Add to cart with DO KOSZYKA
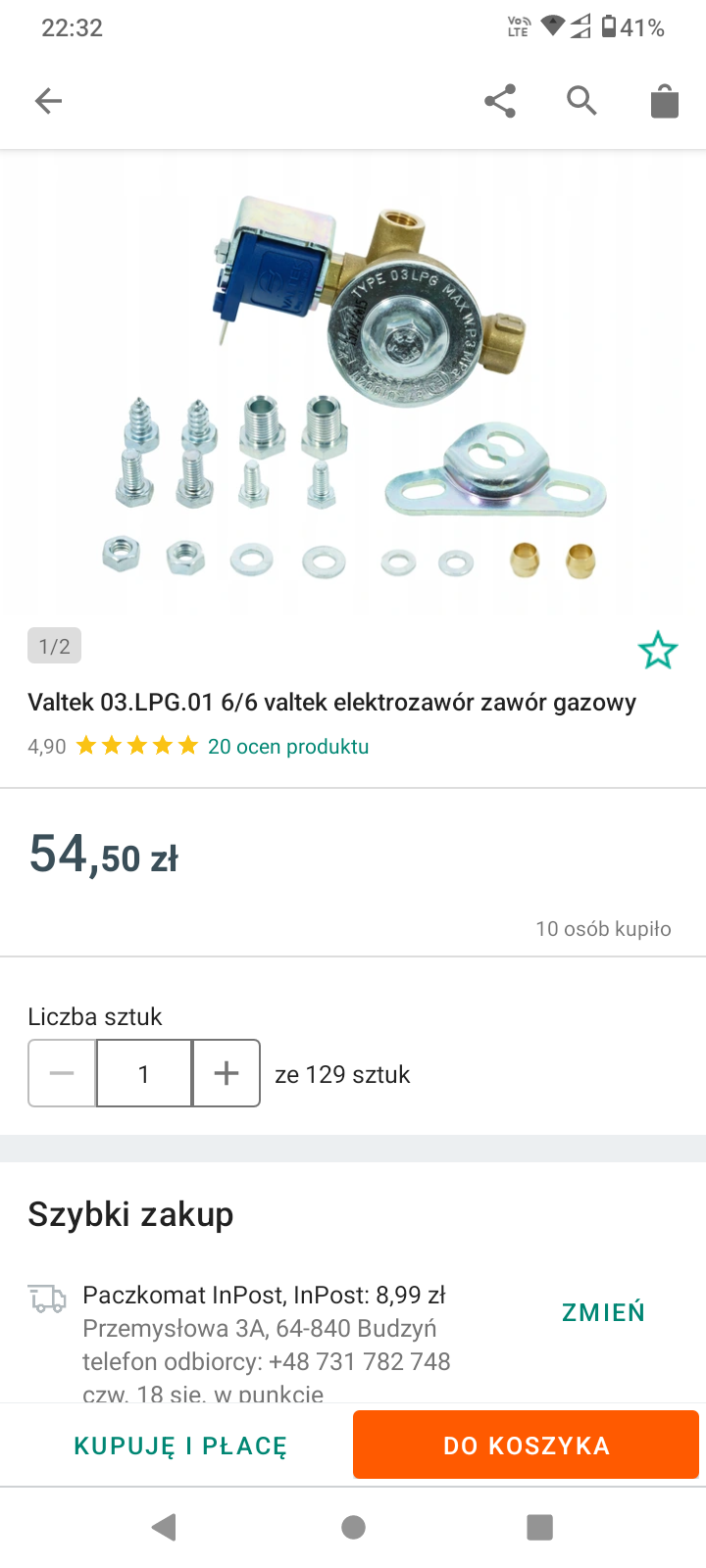The image size is (706, 1568). pyautogui.click(x=526, y=1445)
